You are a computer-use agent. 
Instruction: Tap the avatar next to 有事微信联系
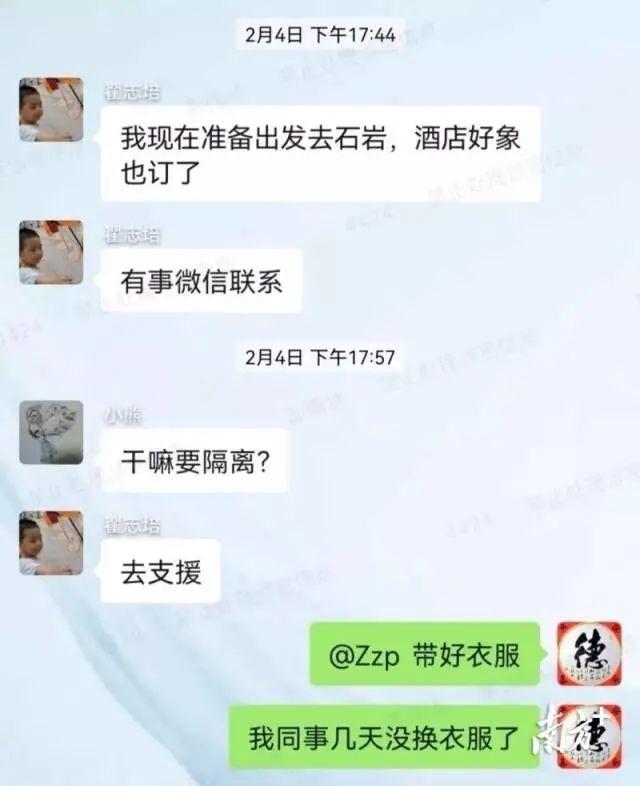pos(51,252)
